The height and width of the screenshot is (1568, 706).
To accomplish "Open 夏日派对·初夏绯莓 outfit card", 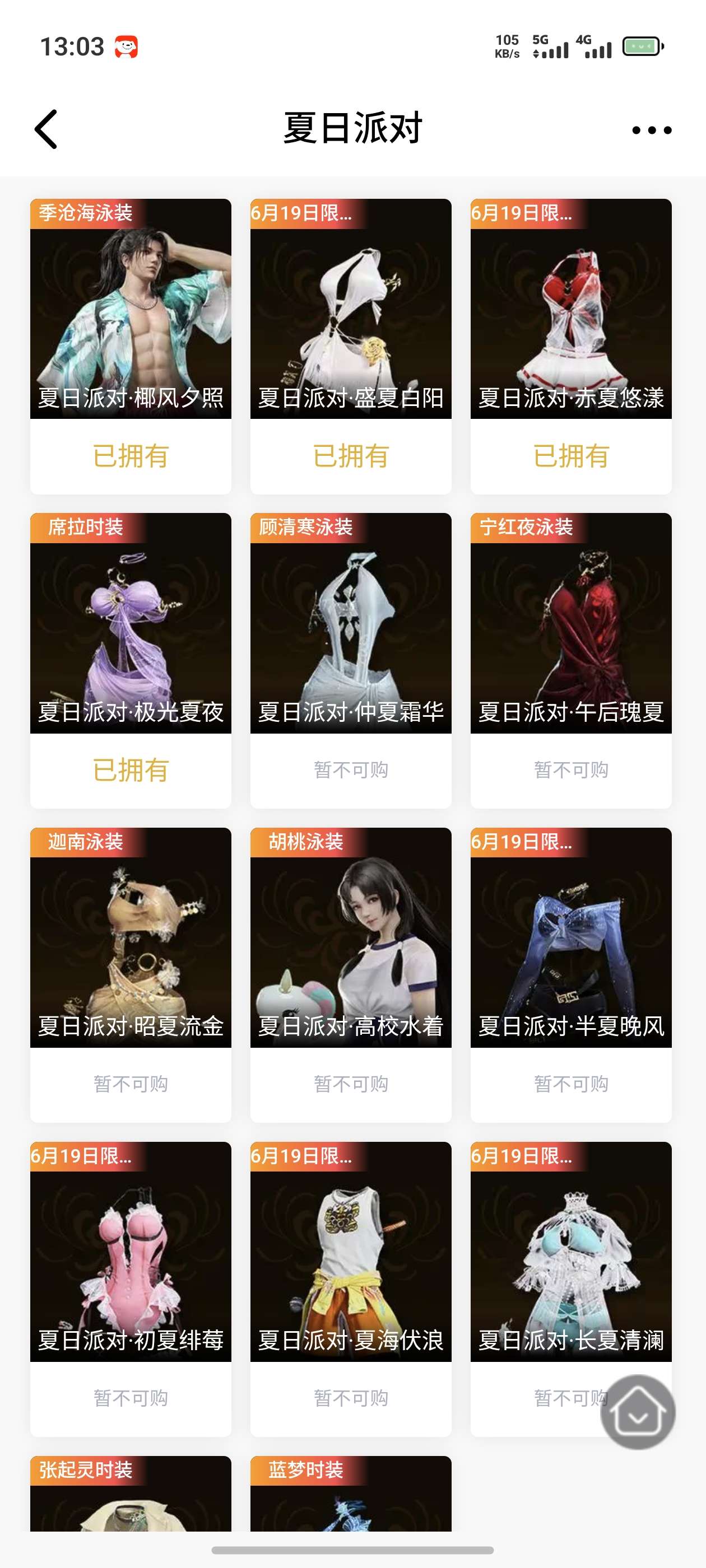I will [x=131, y=1253].
